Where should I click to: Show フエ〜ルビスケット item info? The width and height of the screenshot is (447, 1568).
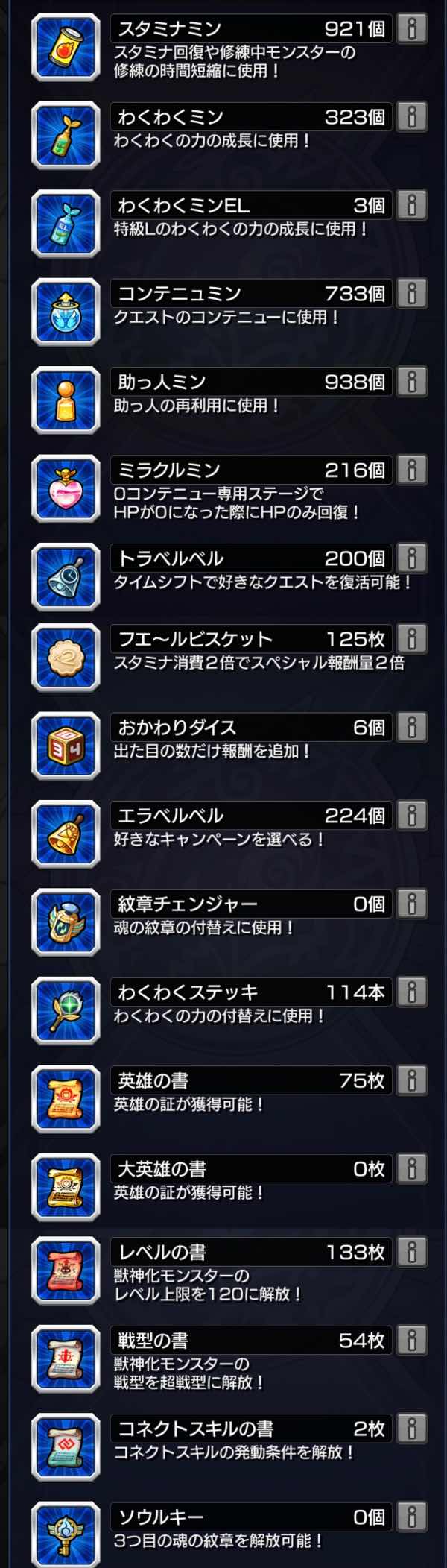pyautogui.click(x=411, y=639)
